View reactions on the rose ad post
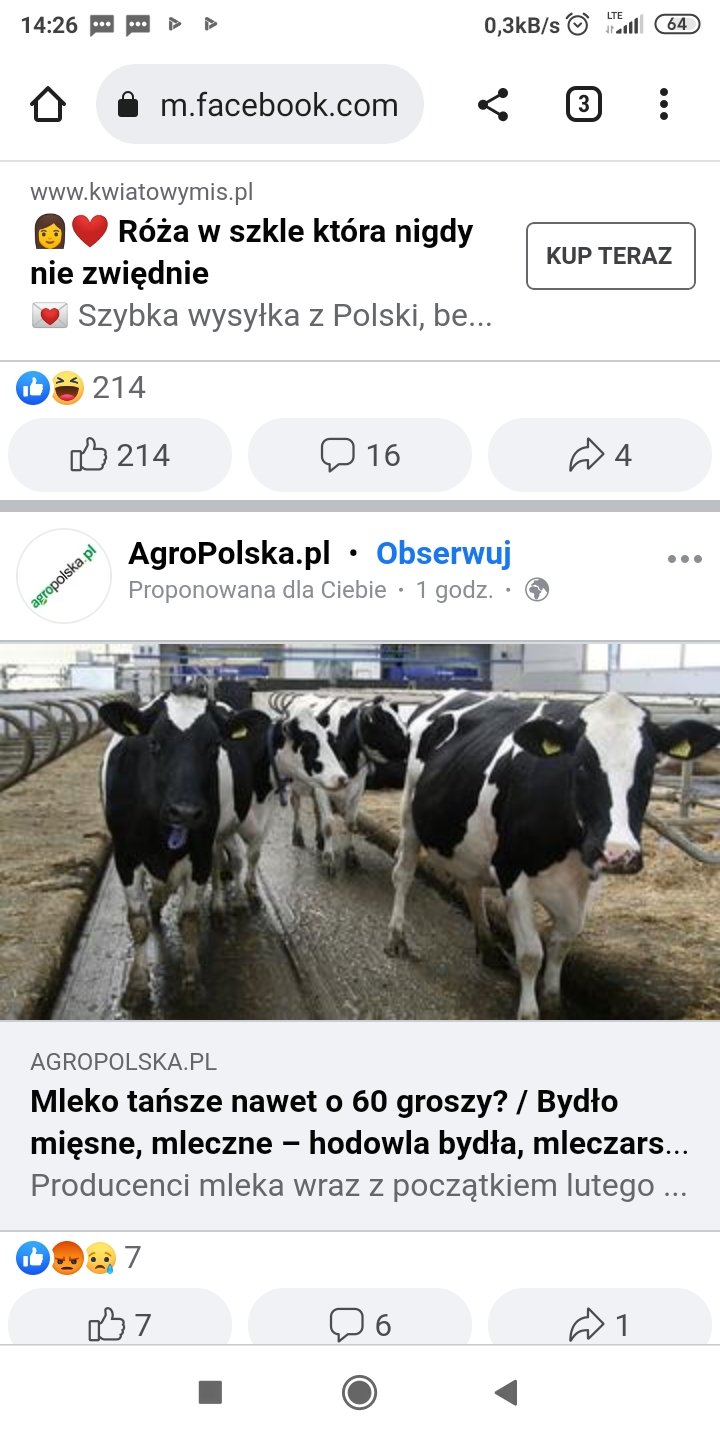This screenshot has height=1440, width=720. click(x=80, y=388)
